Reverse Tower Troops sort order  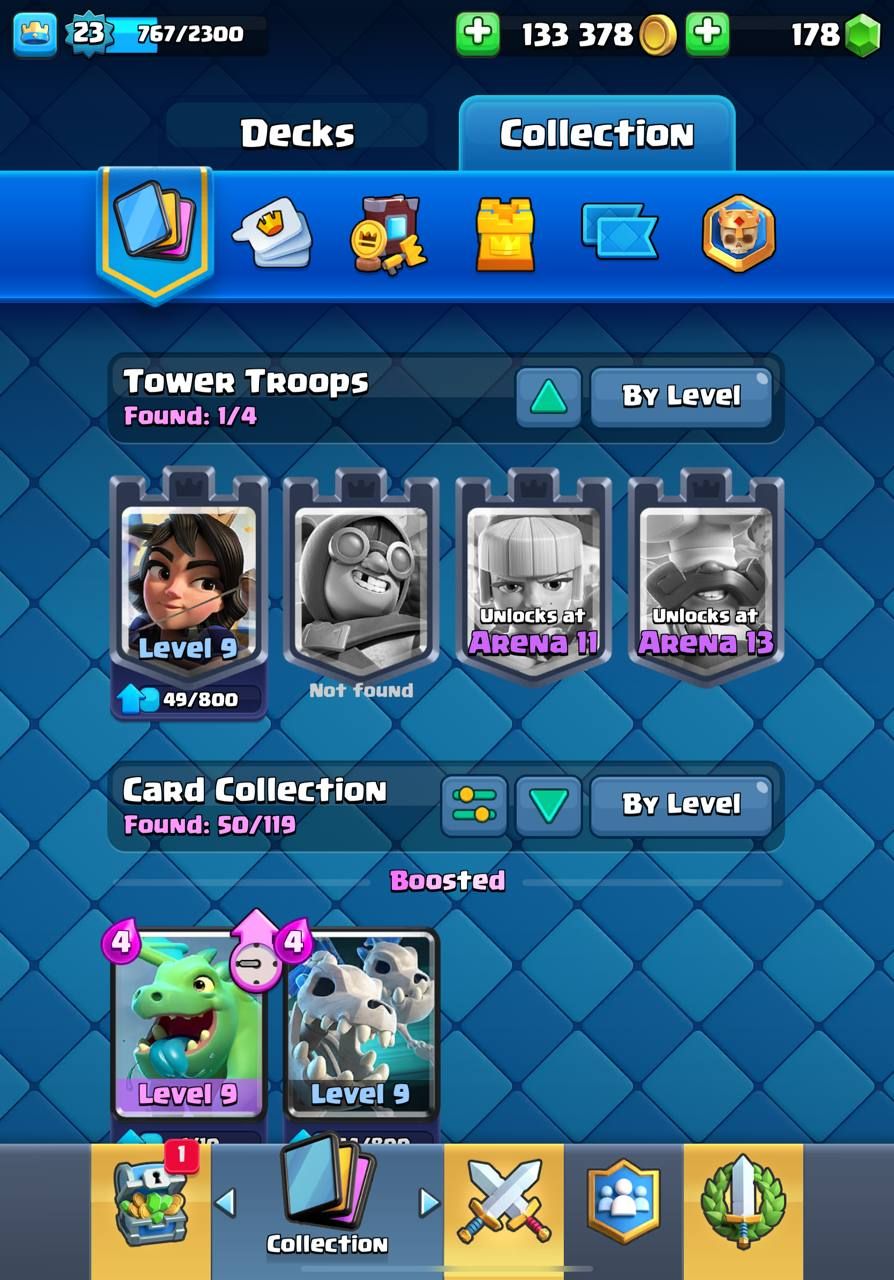point(548,397)
